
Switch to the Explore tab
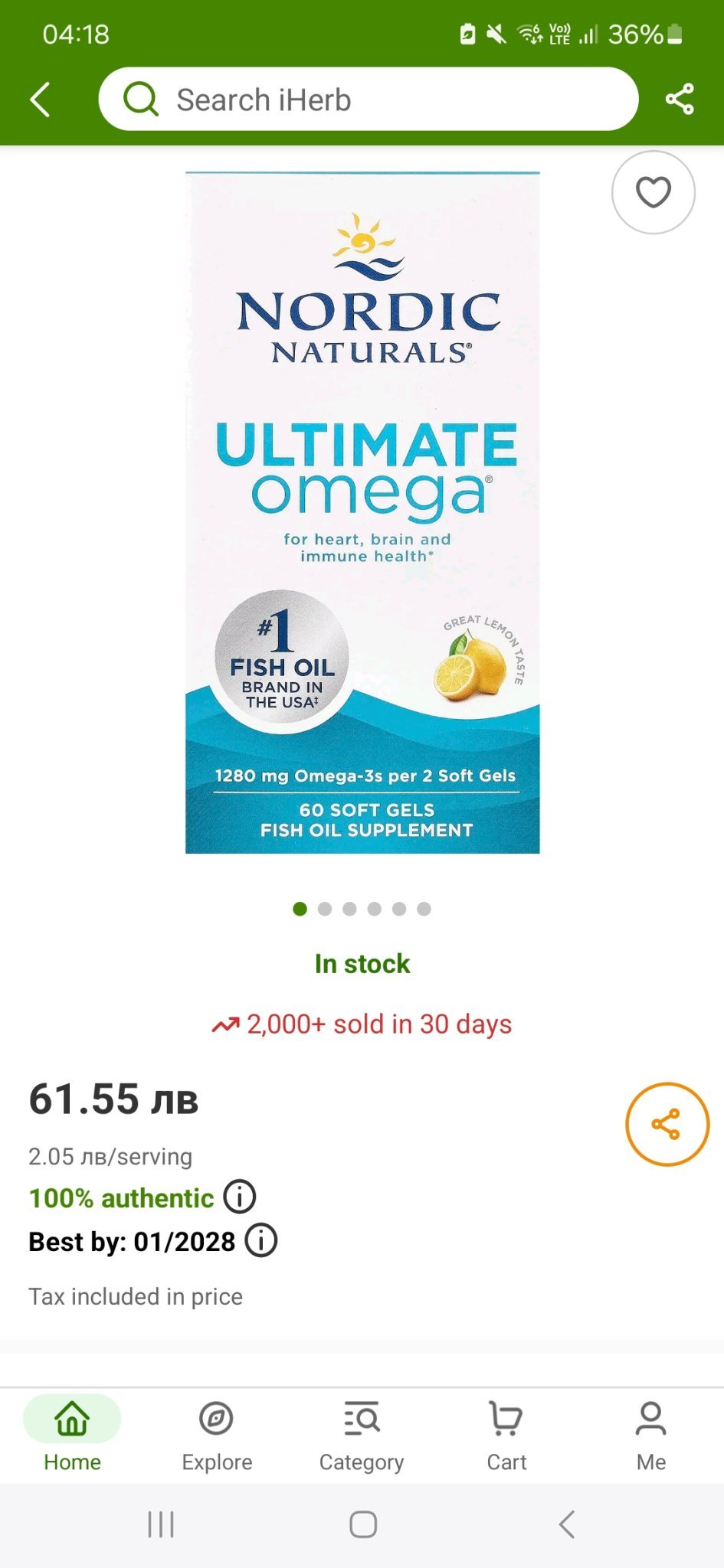(x=217, y=1432)
